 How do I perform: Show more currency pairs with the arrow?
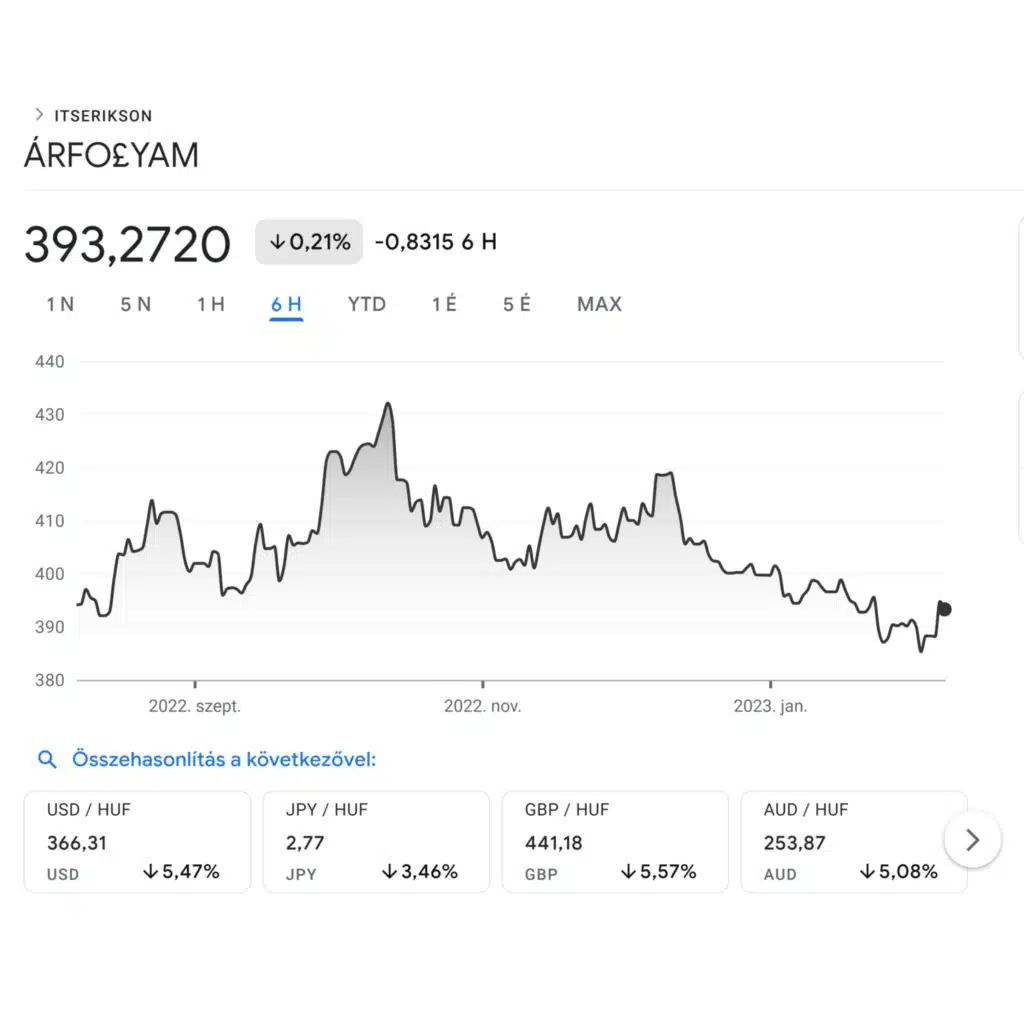click(972, 840)
